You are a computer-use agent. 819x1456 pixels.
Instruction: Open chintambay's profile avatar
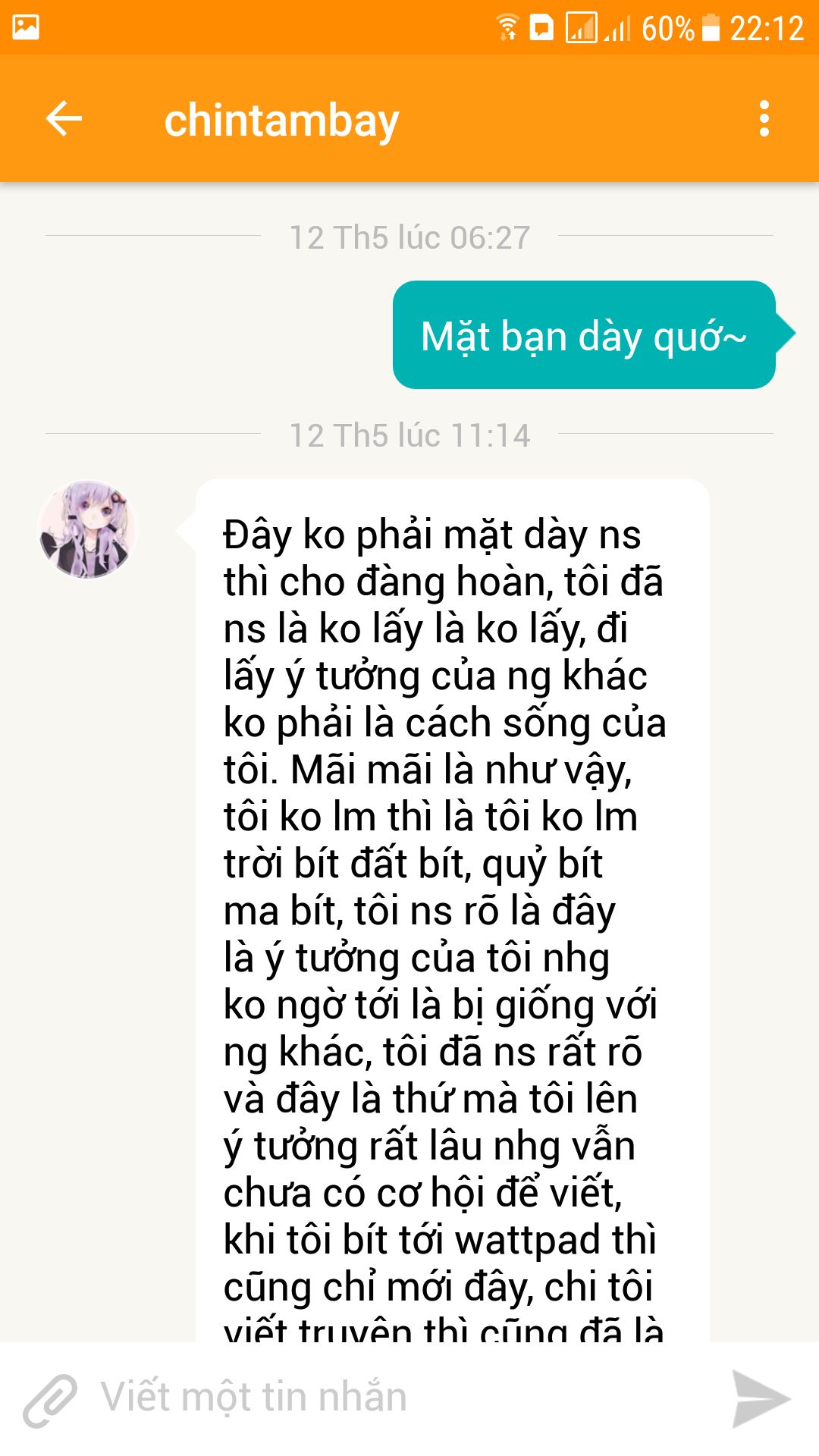coord(87,529)
